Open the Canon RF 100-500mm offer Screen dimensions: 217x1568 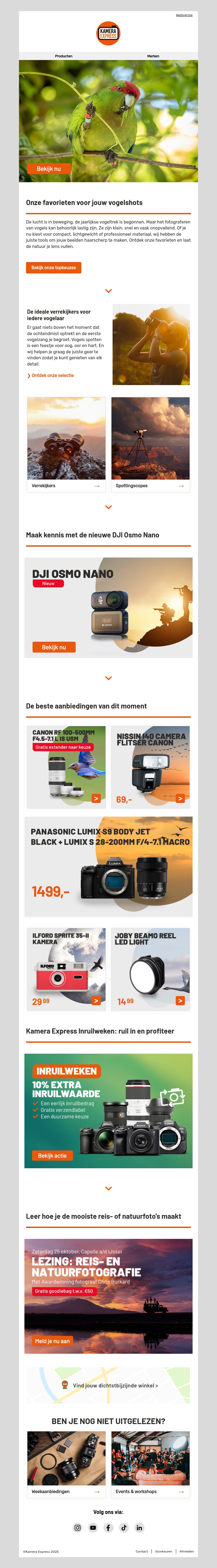point(66,767)
